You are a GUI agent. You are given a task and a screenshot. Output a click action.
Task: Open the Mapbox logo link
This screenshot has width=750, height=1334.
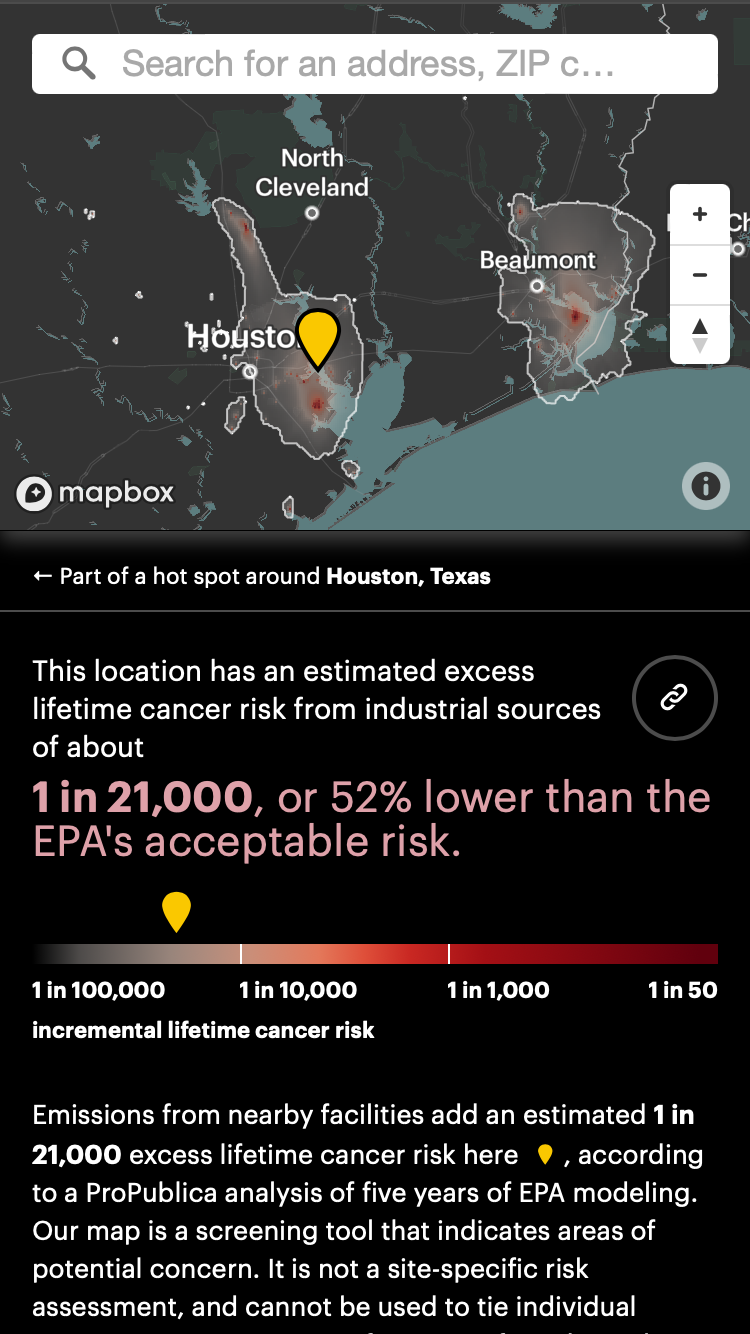(x=96, y=493)
